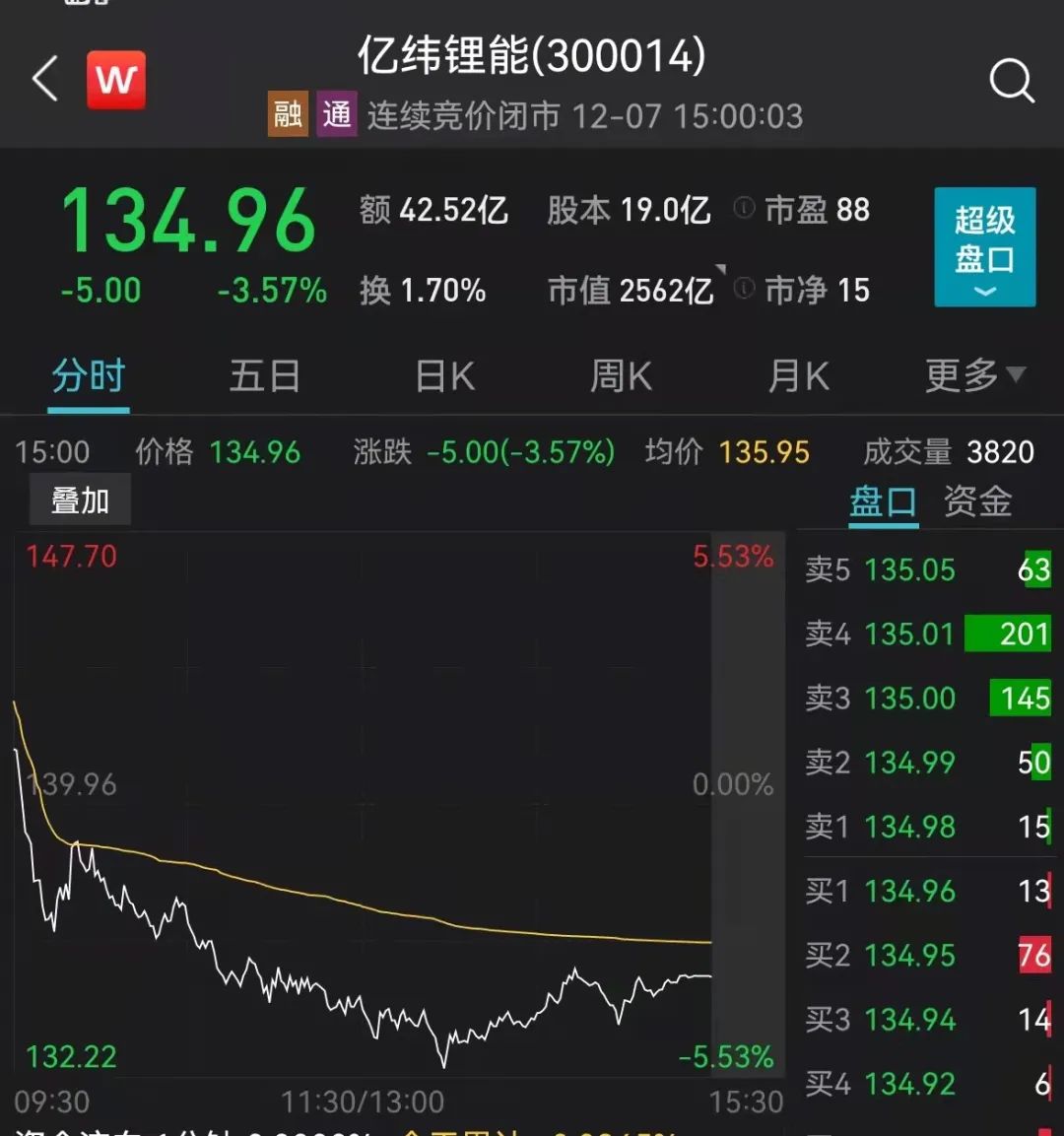
Task: Tap the 融 margin trading badge
Action: point(288,115)
